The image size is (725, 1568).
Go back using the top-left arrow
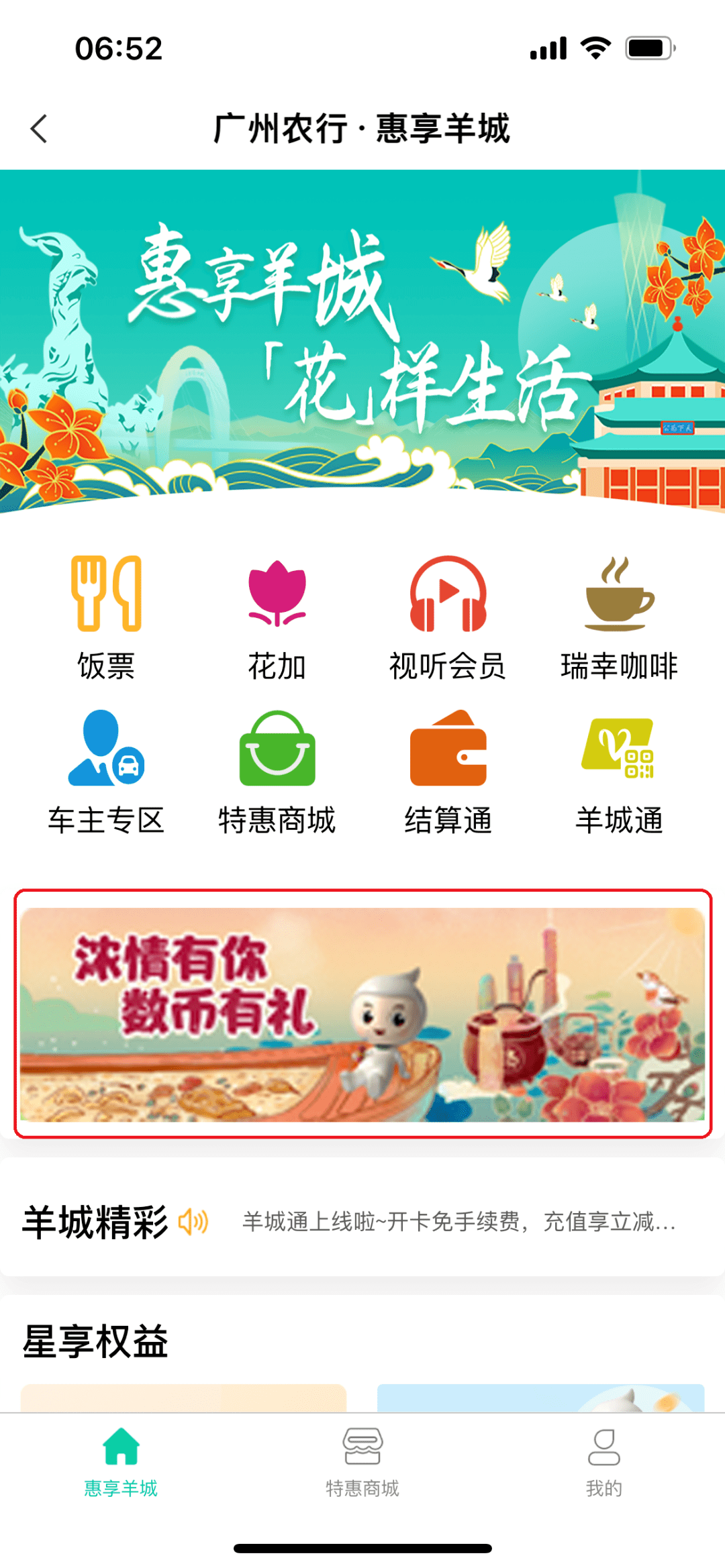[39, 128]
